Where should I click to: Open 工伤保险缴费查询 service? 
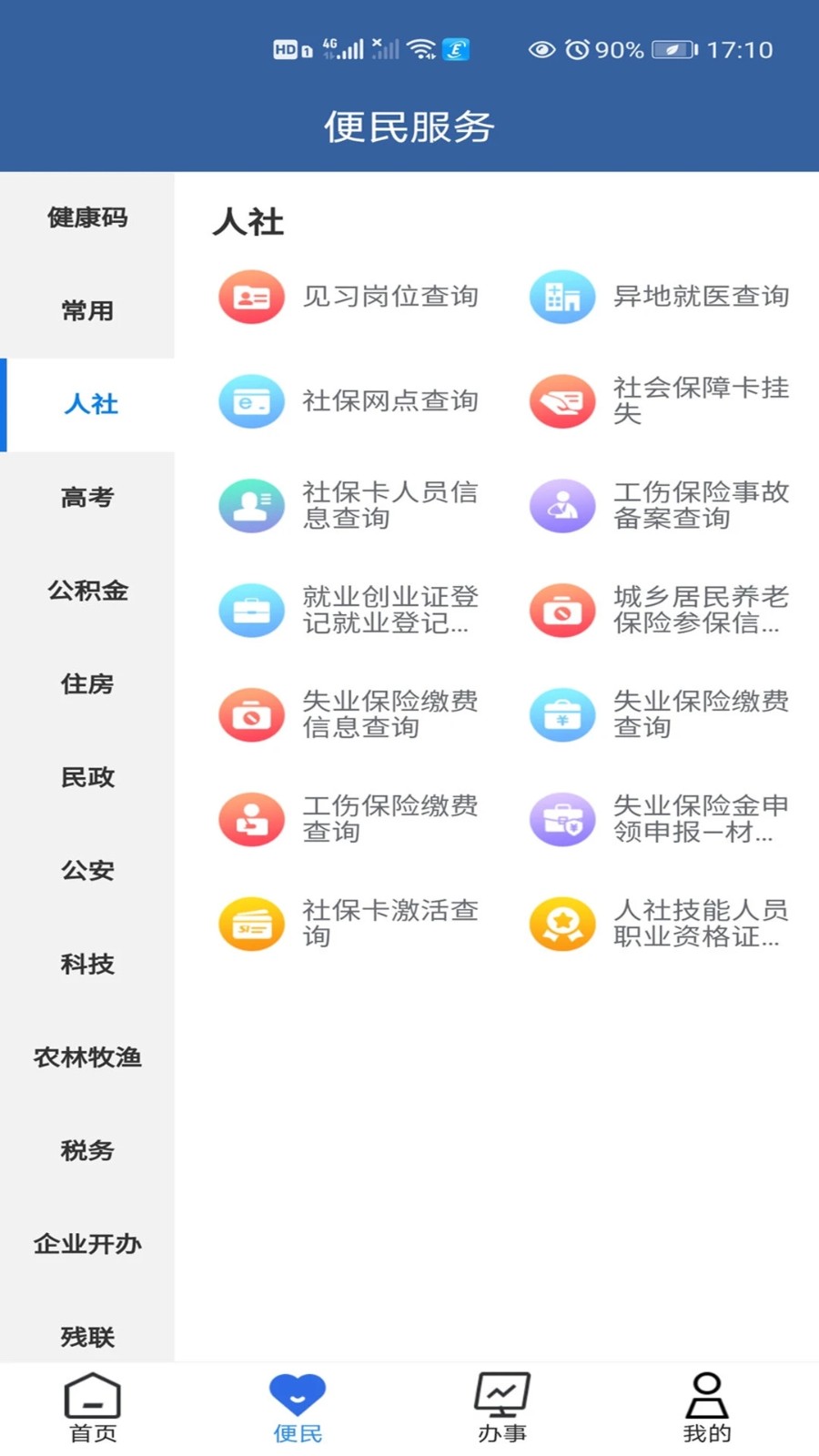(x=251, y=819)
